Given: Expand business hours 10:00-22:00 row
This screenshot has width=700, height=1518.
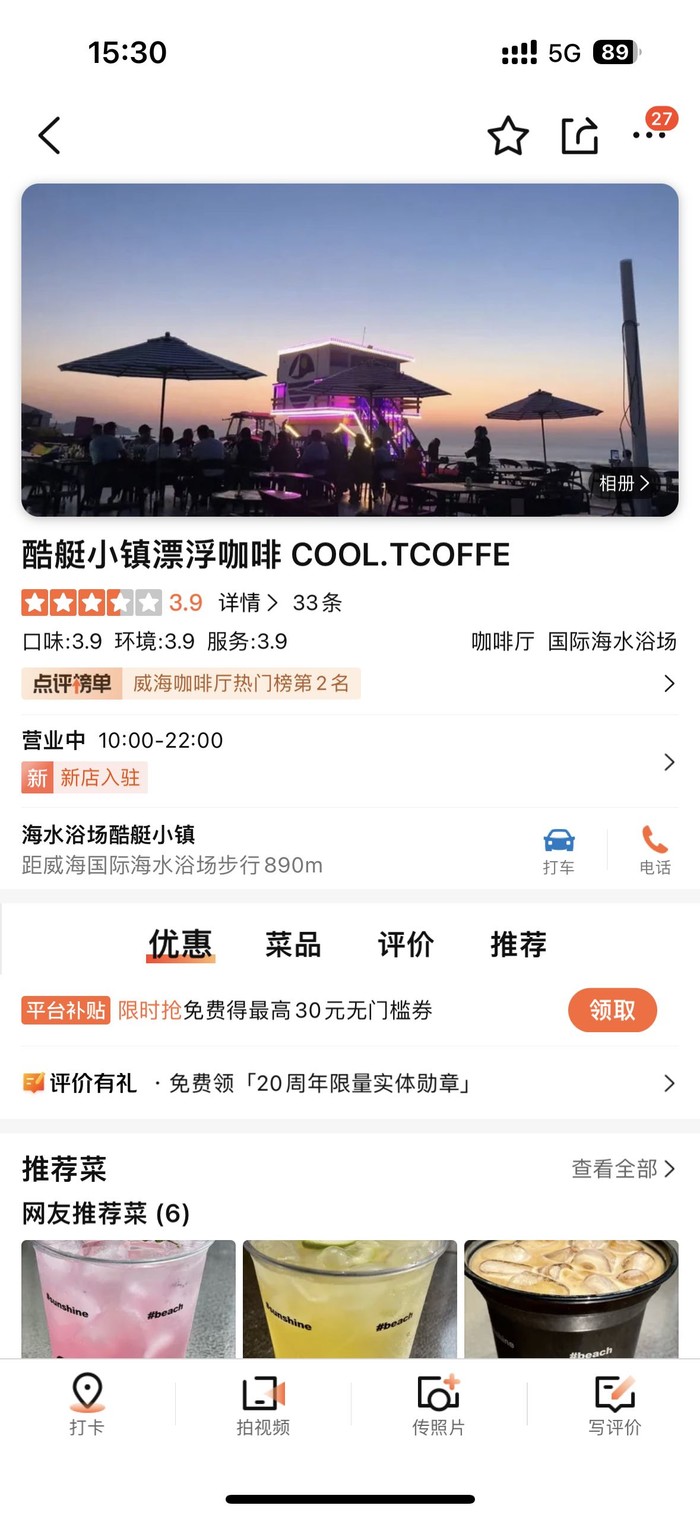Looking at the screenshot, I should (349, 741).
